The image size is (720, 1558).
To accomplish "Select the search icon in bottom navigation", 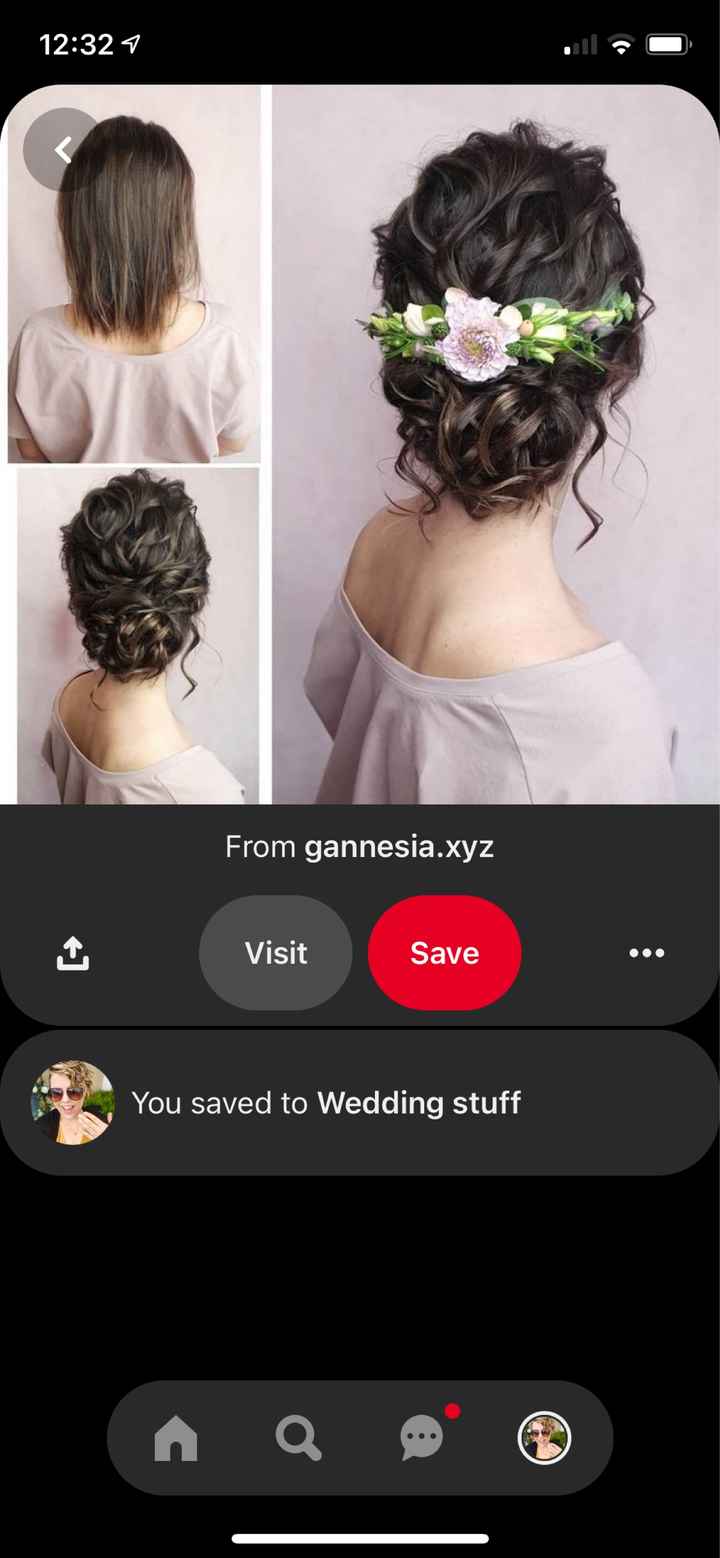I will [x=297, y=1437].
